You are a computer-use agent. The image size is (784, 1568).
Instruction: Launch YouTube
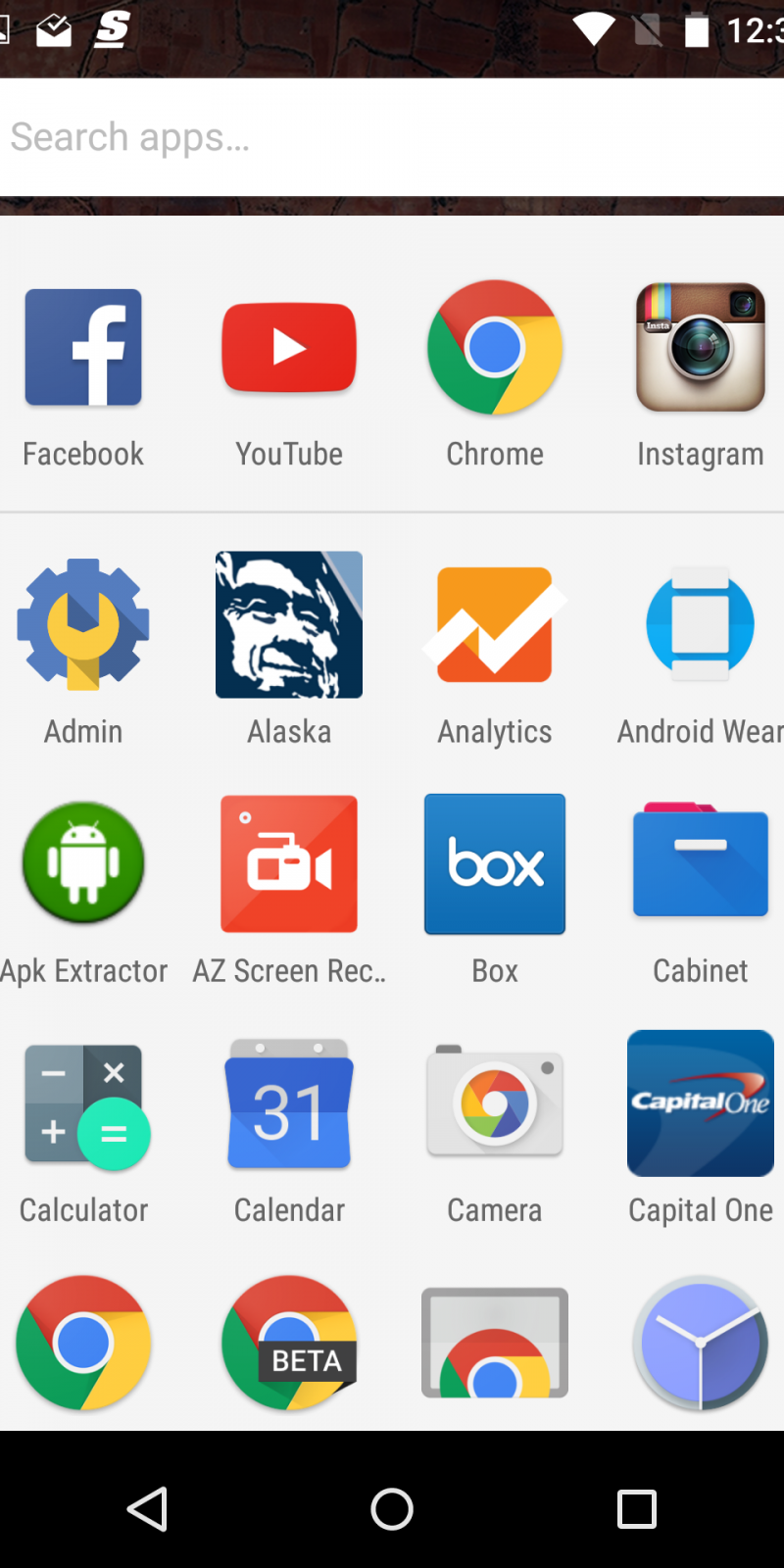point(289,348)
